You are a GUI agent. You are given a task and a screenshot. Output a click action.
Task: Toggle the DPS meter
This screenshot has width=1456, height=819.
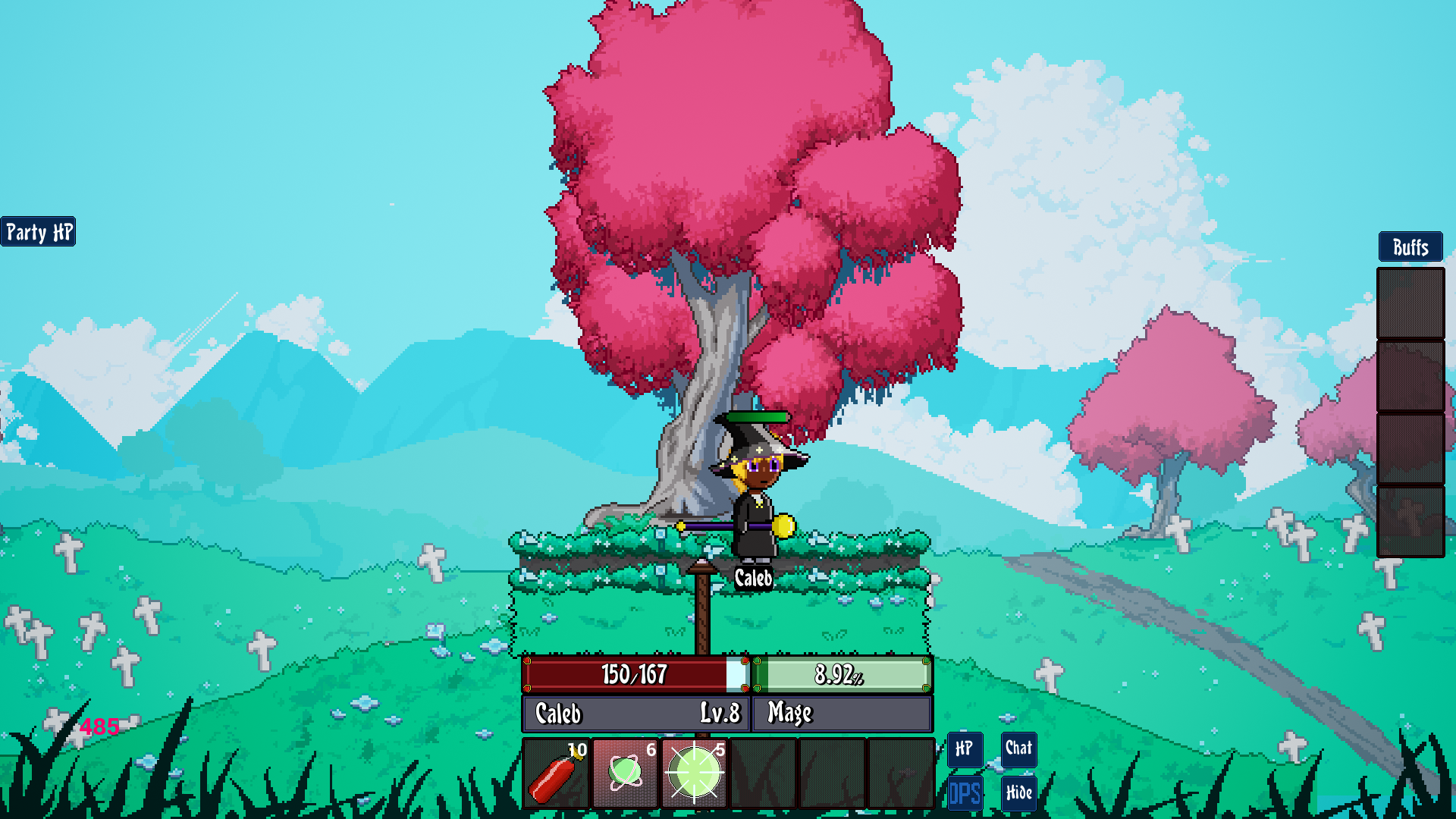pos(965,793)
